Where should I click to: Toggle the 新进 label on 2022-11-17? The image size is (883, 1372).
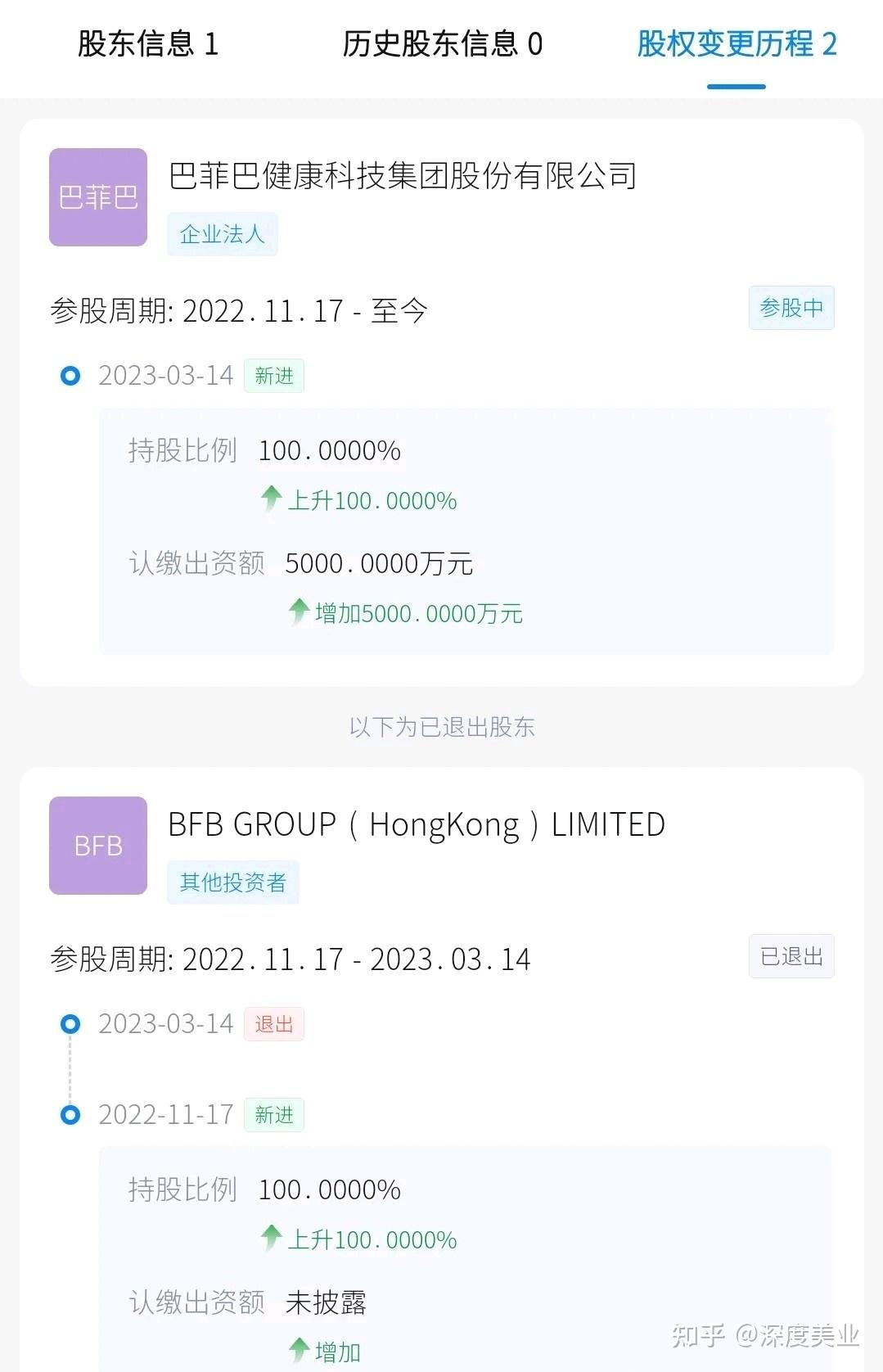pyautogui.click(x=274, y=1114)
